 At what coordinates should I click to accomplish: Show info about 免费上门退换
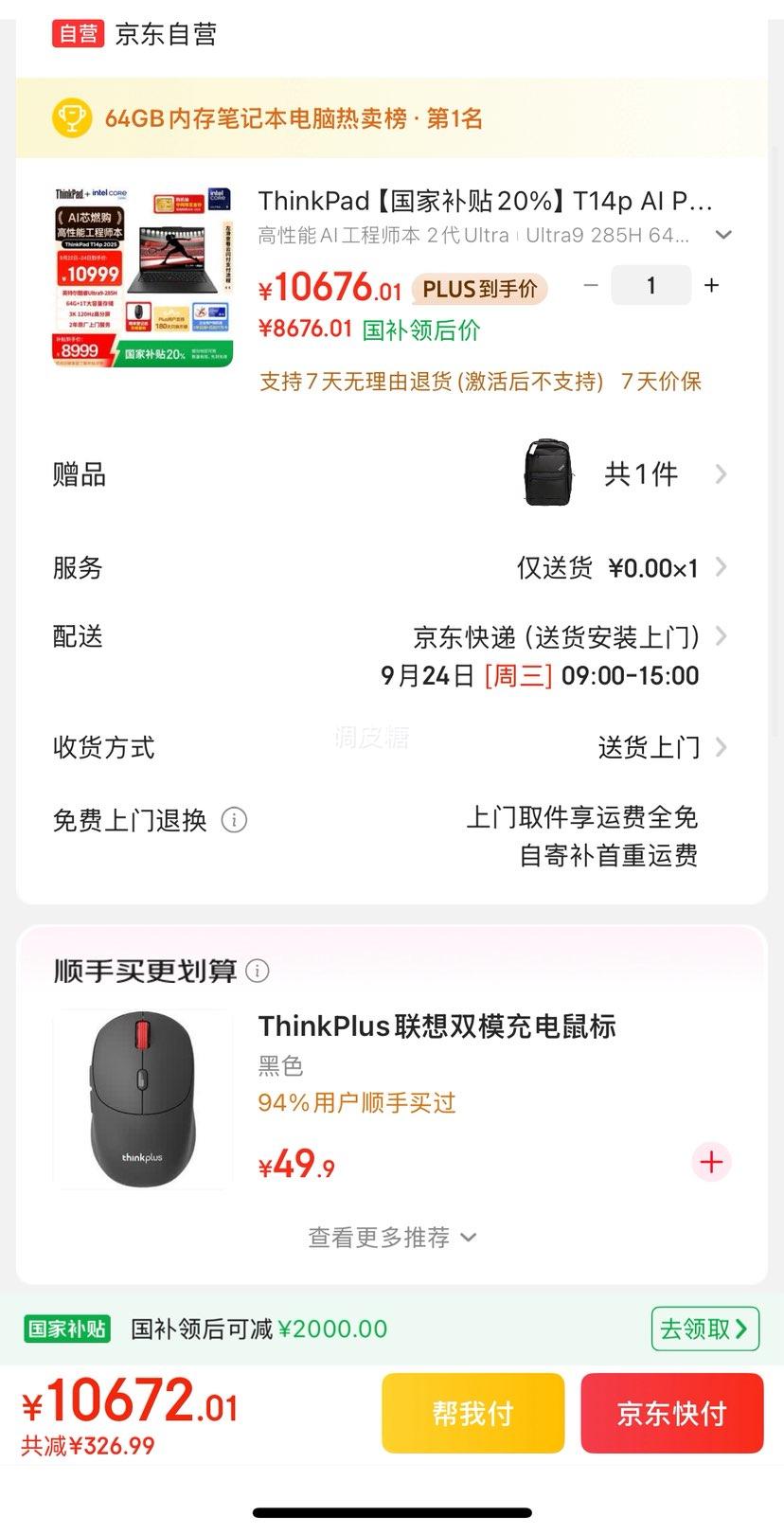click(234, 820)
